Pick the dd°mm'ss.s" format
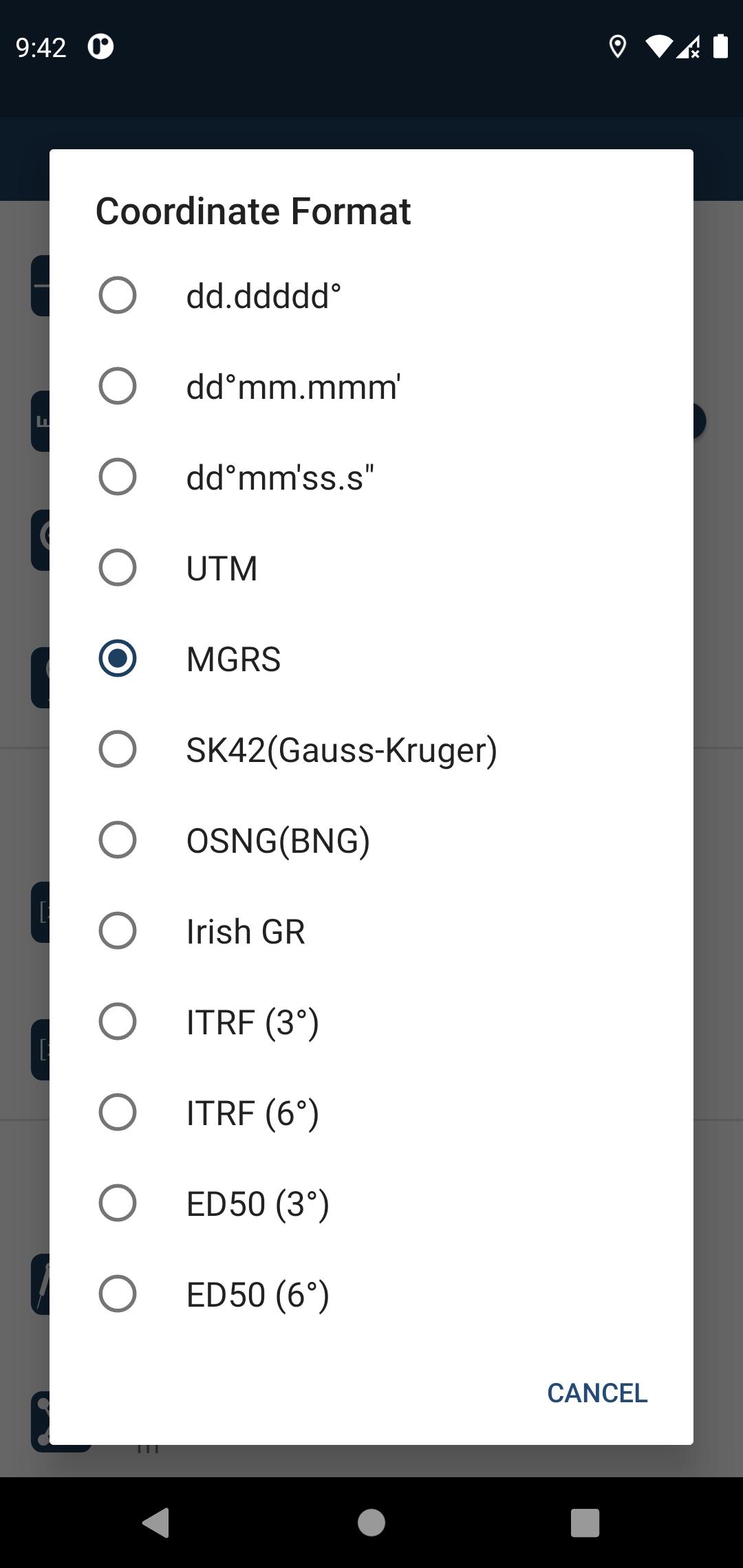This screenshot has width=743, height=1568. (371, 477)
